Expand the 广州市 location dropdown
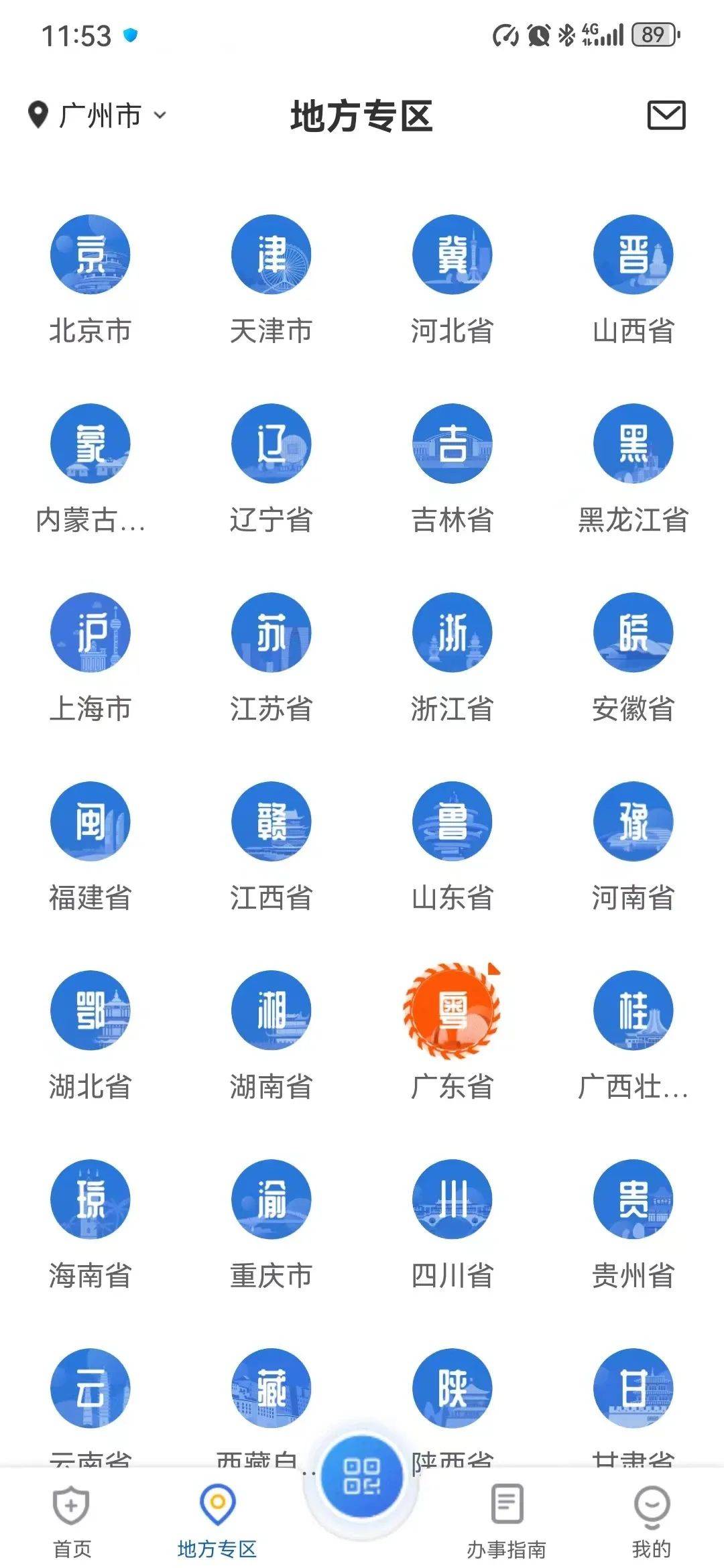 [x=97, y=115]
